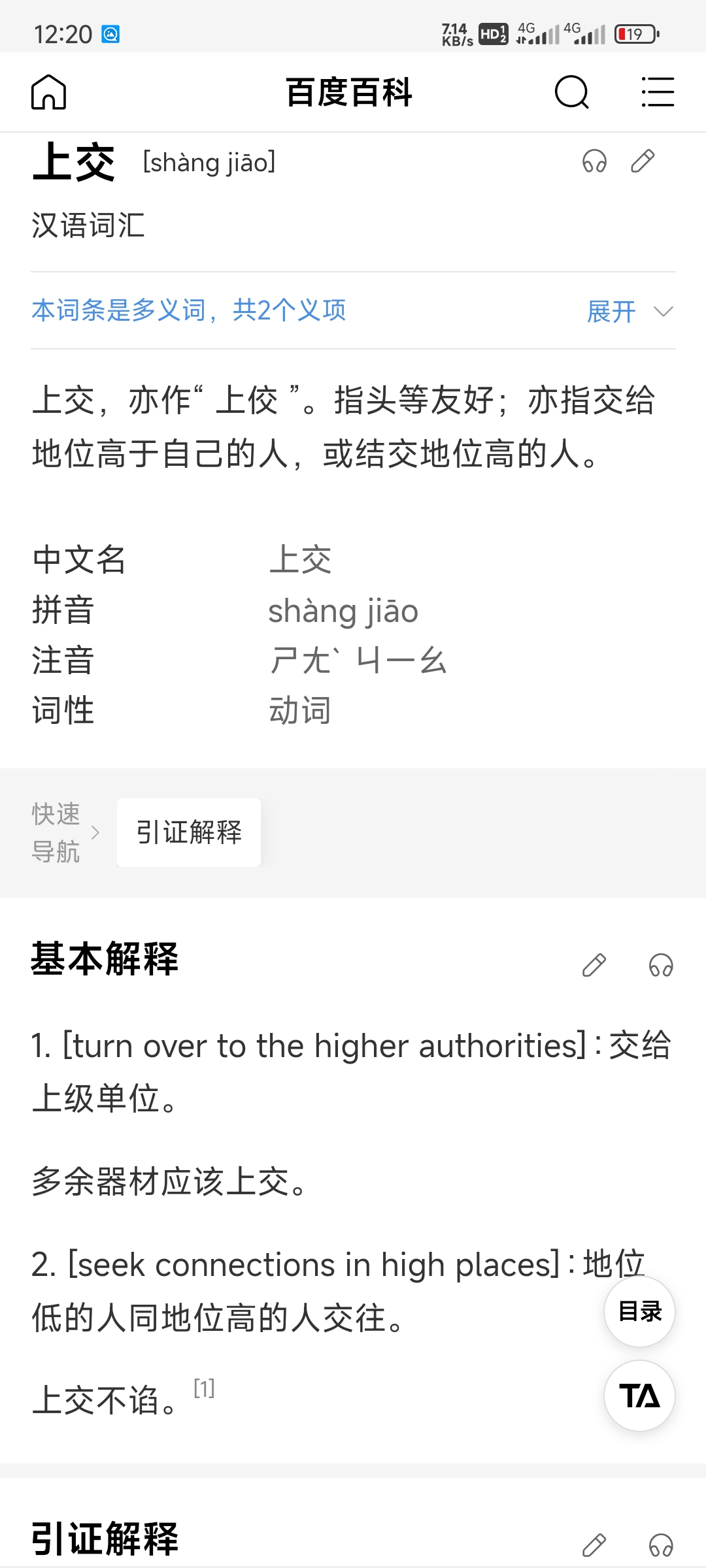Open the list menu icon
Screen dimensions: 706x1568
point(658,92)
